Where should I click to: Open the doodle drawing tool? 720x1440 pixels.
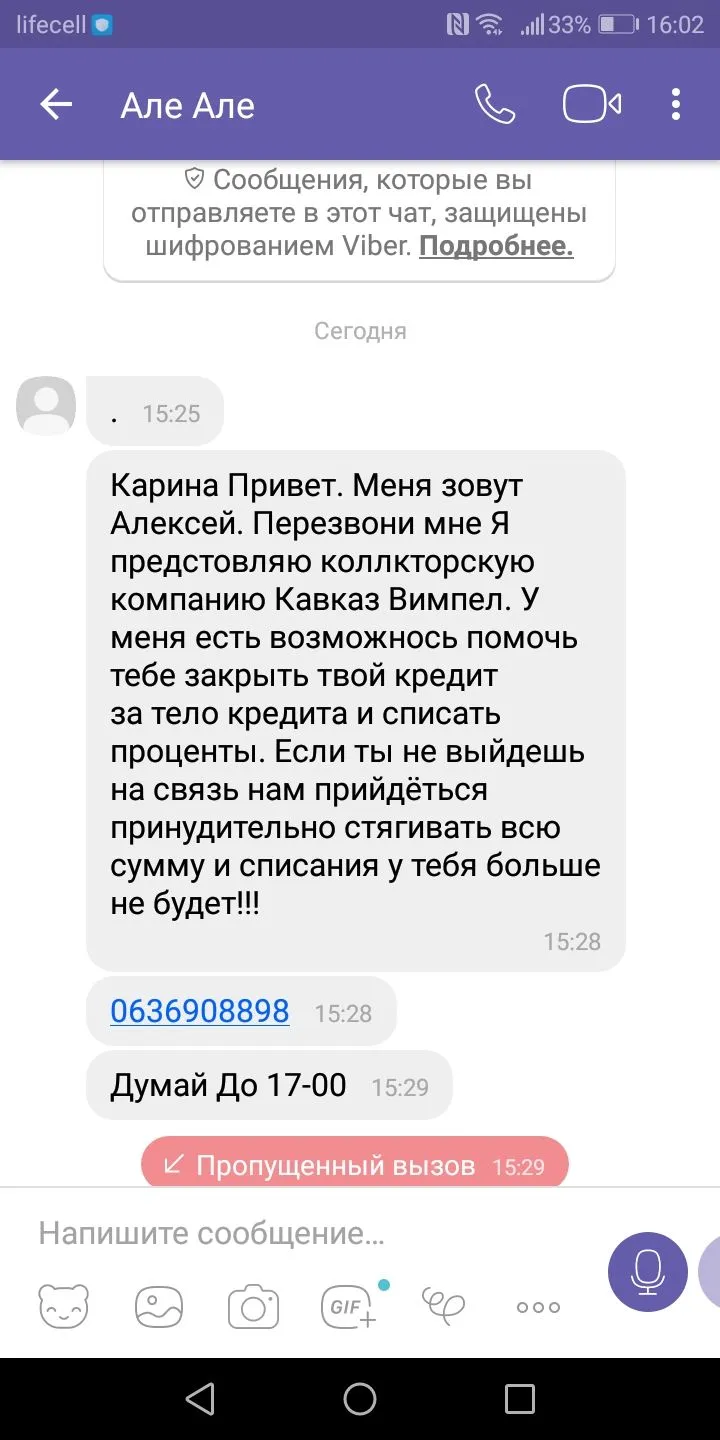click(x=443, y=1304)
